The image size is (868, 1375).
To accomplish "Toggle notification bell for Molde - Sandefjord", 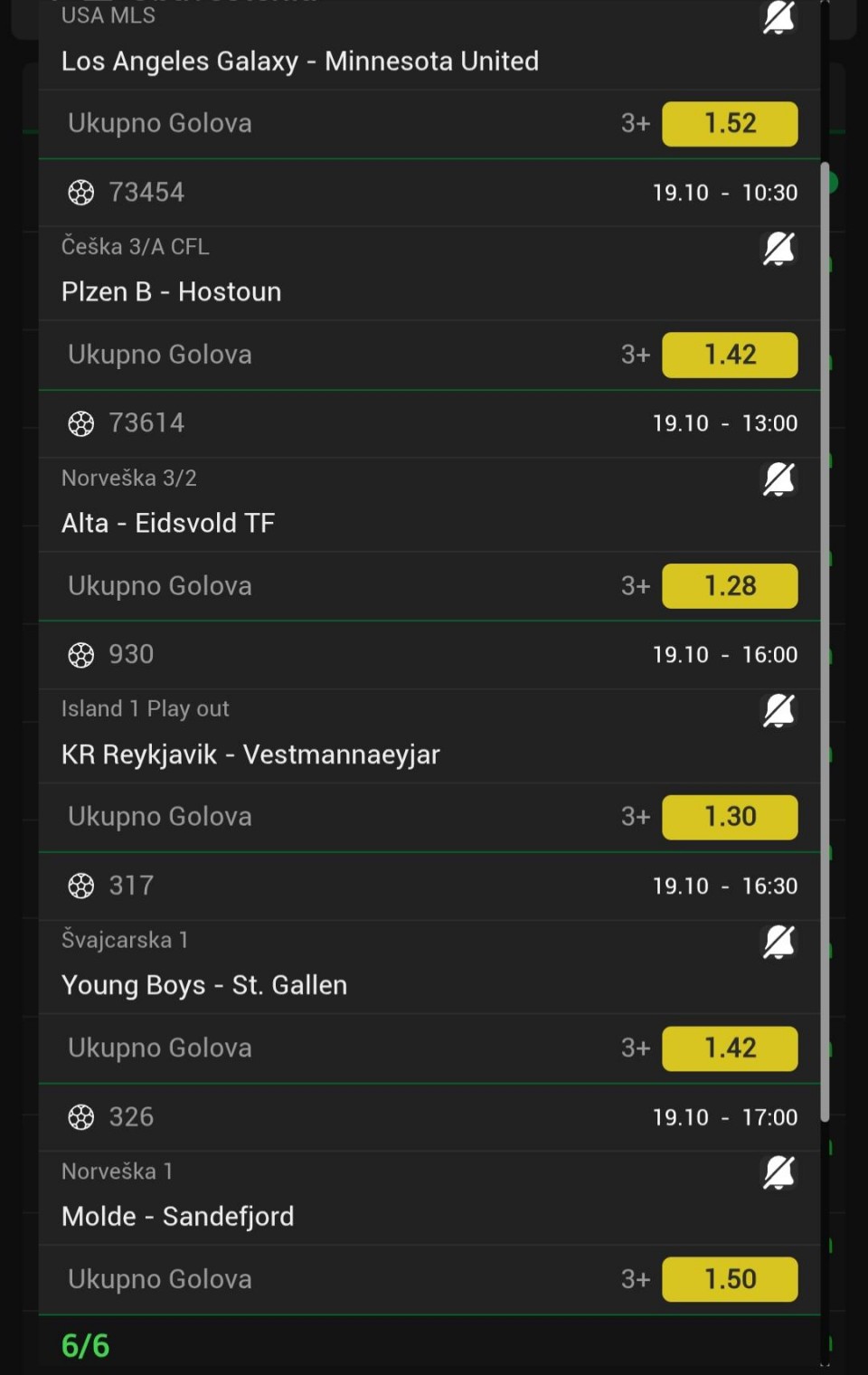I will (778, 1173).
